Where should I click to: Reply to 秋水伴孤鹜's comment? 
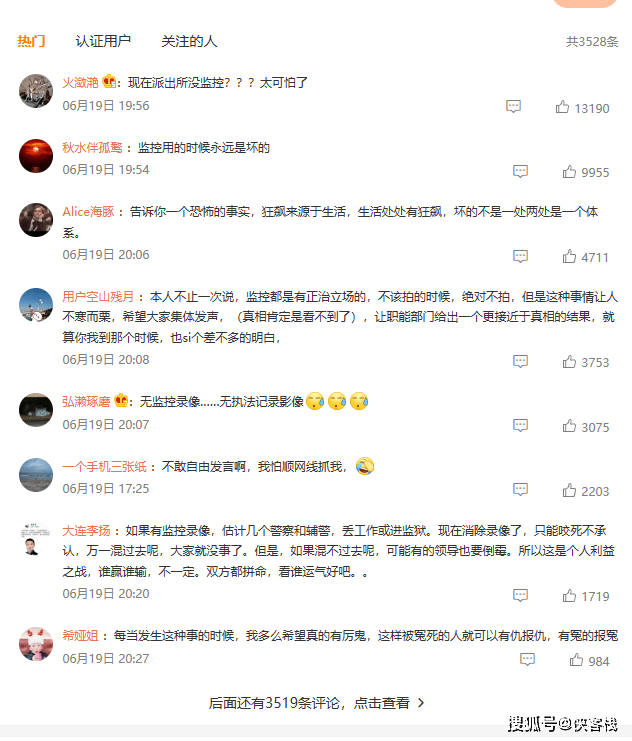click(520, 172)
